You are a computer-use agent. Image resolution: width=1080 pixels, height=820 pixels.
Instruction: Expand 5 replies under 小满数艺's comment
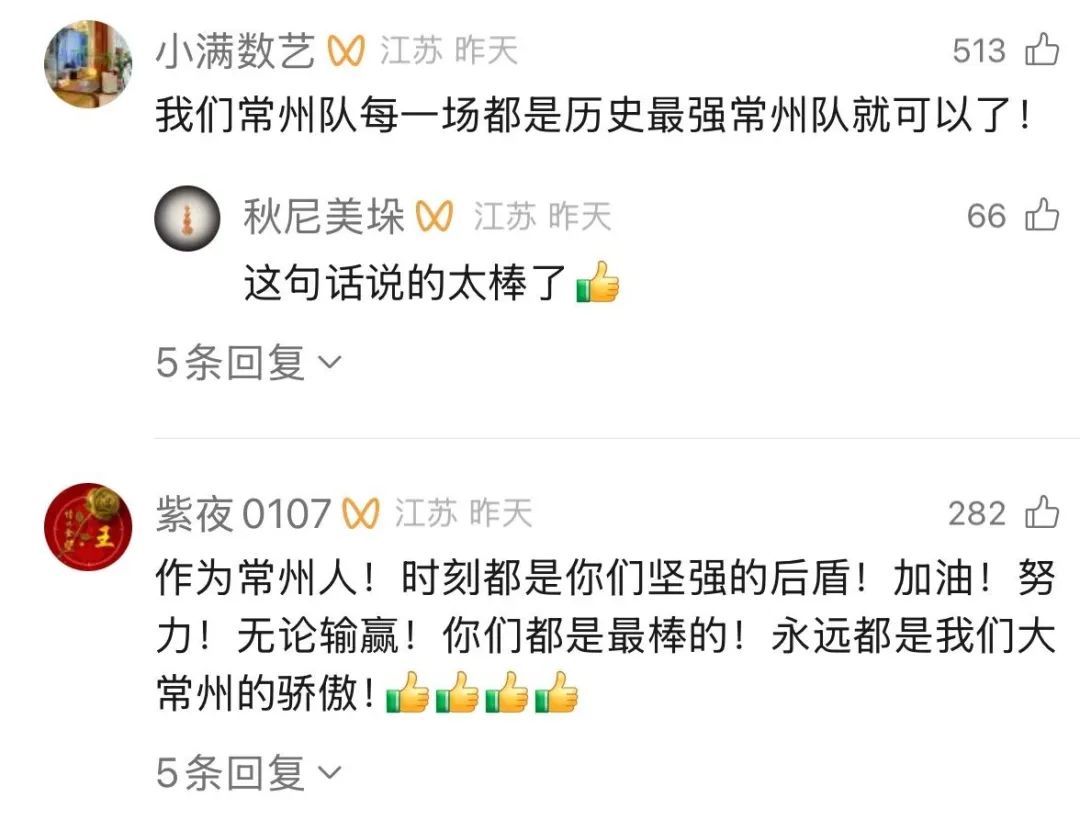coord(248,363)
